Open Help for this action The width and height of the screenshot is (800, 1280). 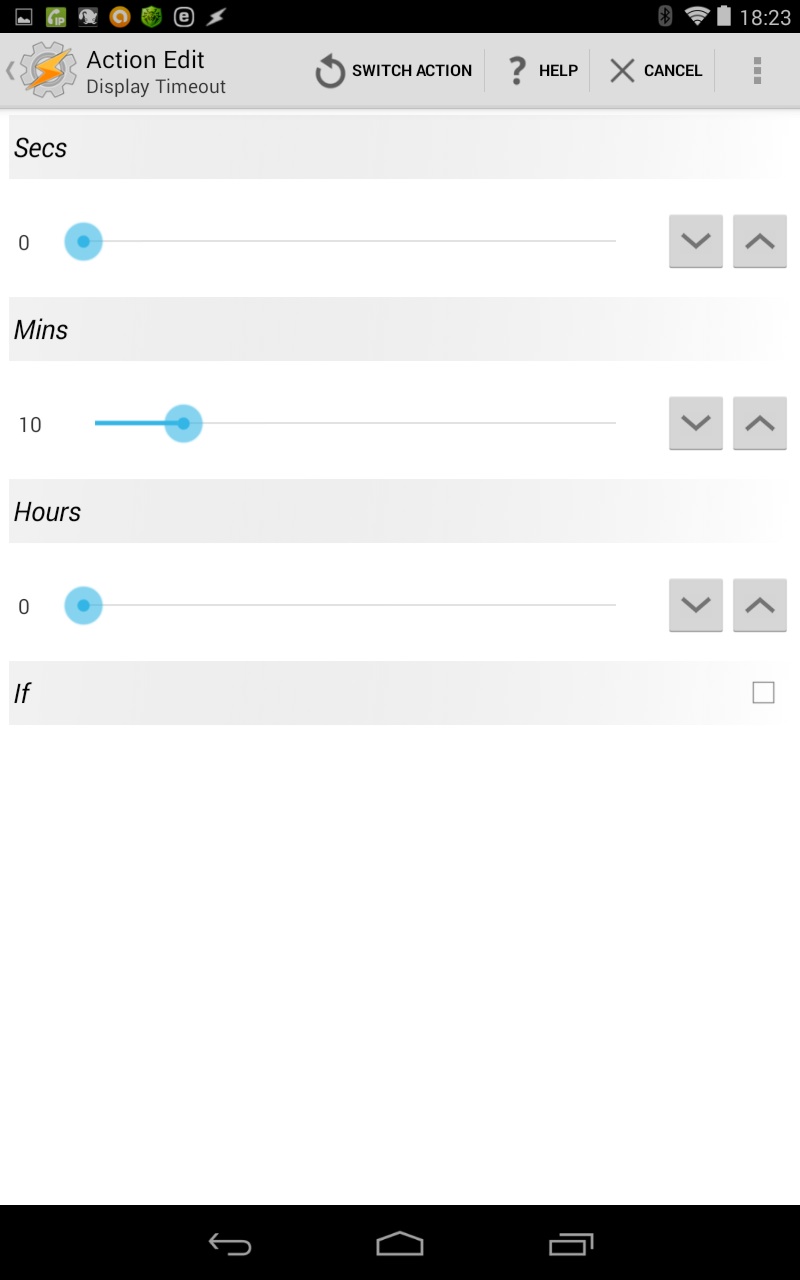(541, 71)
